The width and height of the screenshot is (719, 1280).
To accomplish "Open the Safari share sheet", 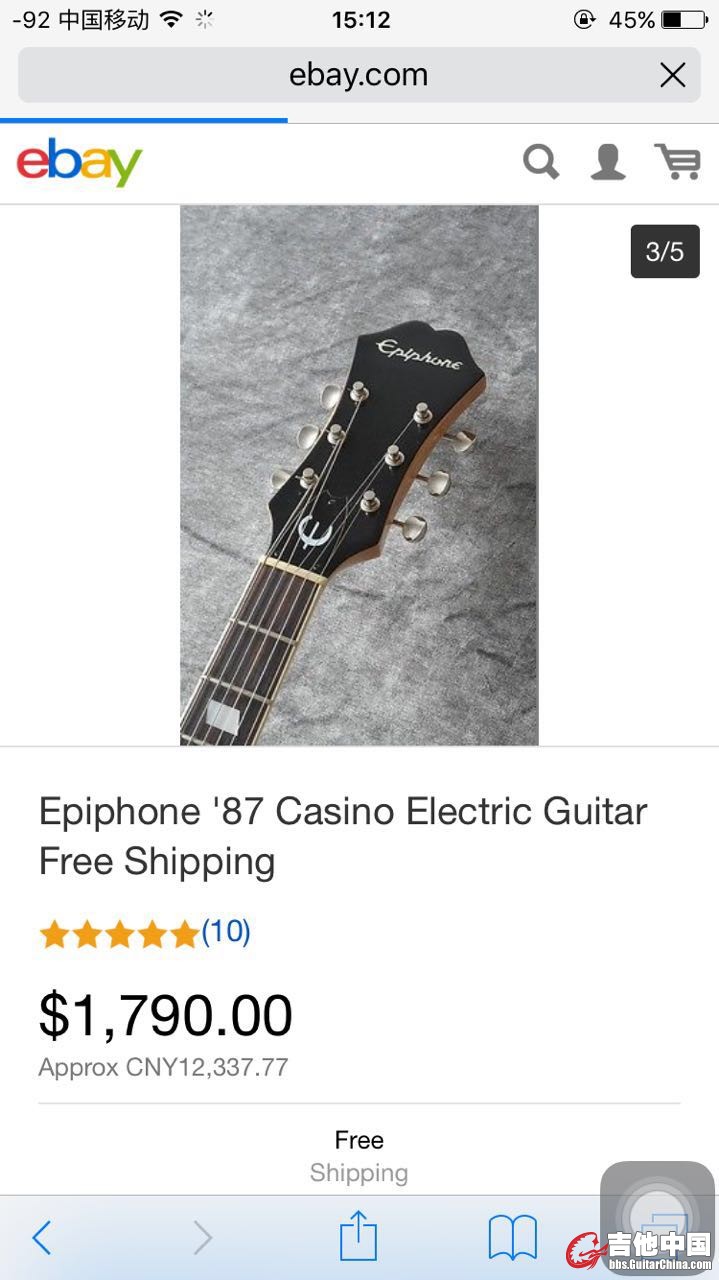I will [x=358, y=1237].
